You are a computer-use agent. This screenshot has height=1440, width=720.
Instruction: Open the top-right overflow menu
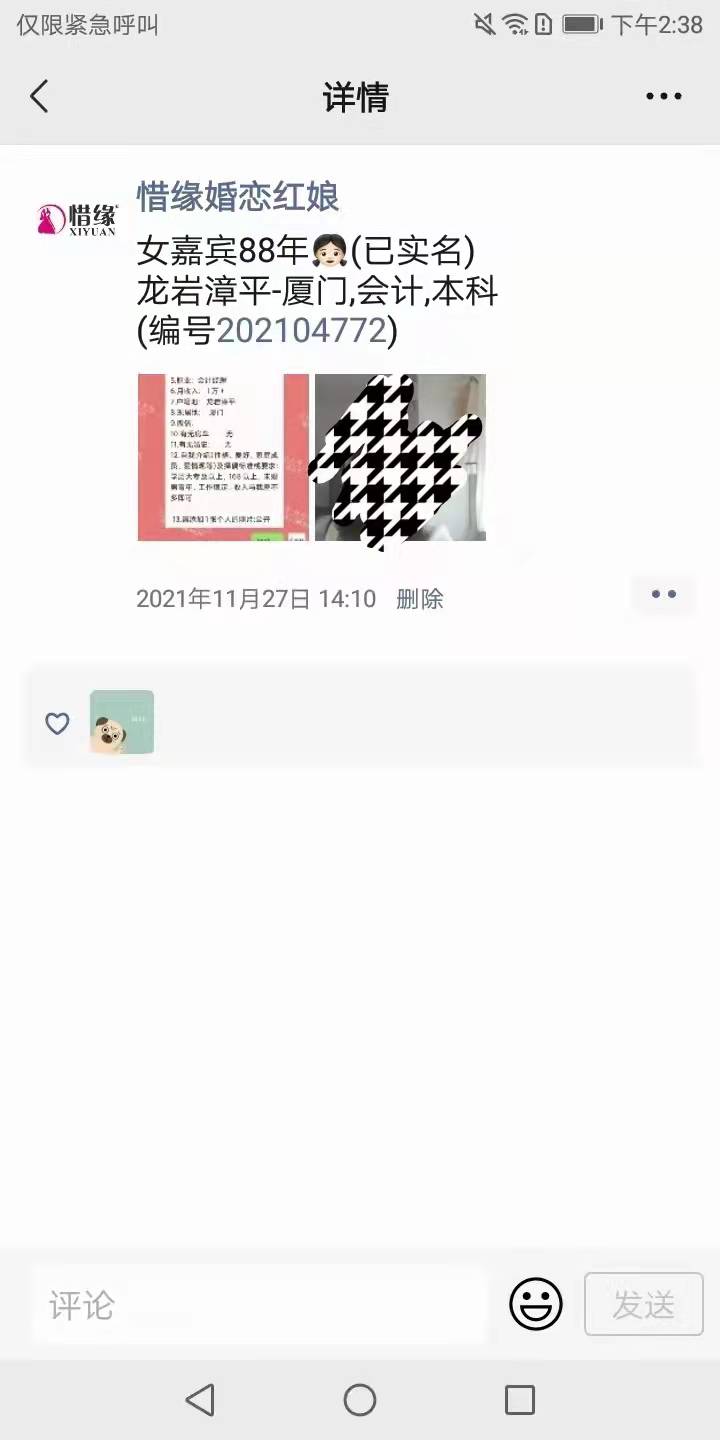click(x=663, y=97)
